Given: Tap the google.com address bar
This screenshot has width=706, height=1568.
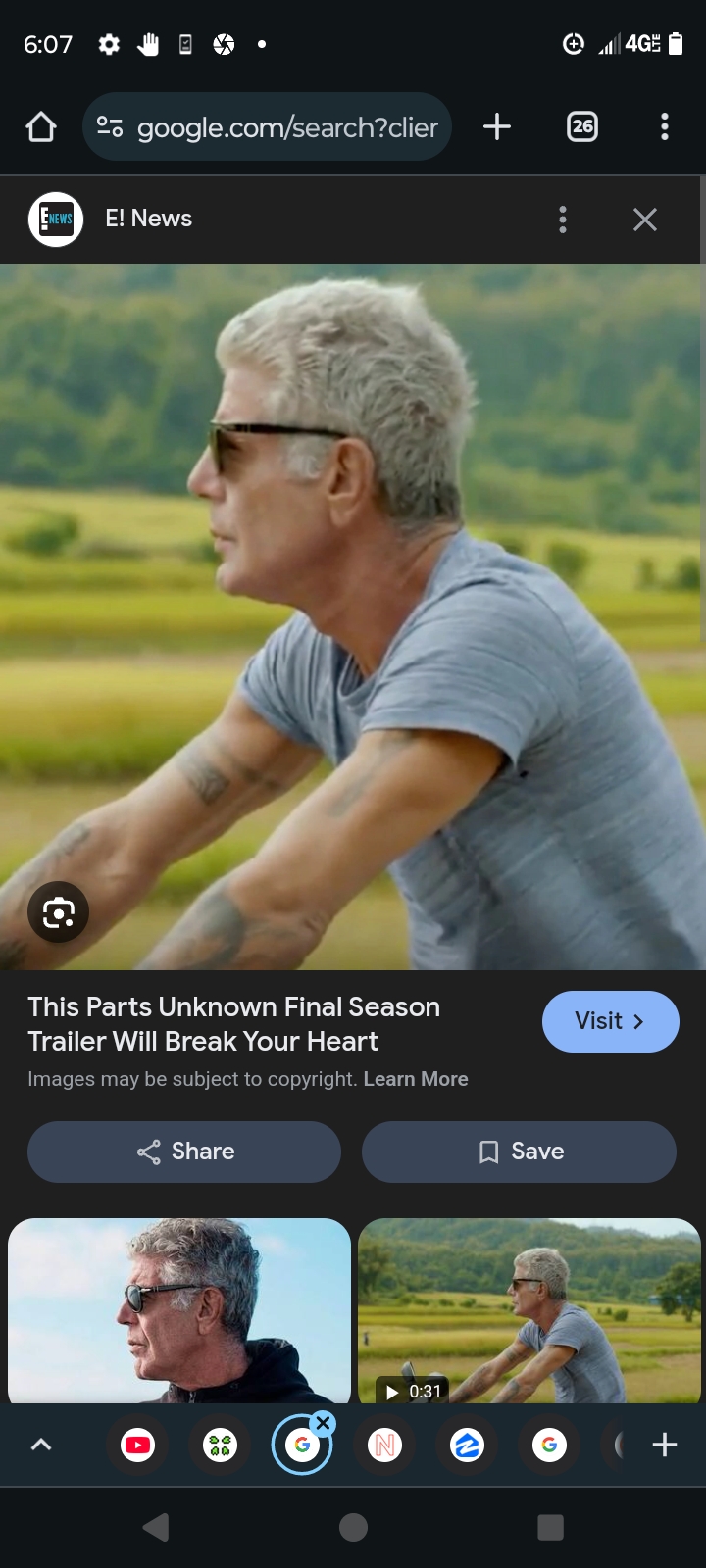Looking at the screenshot, I should pyautogui.click(x=267, y=126).
